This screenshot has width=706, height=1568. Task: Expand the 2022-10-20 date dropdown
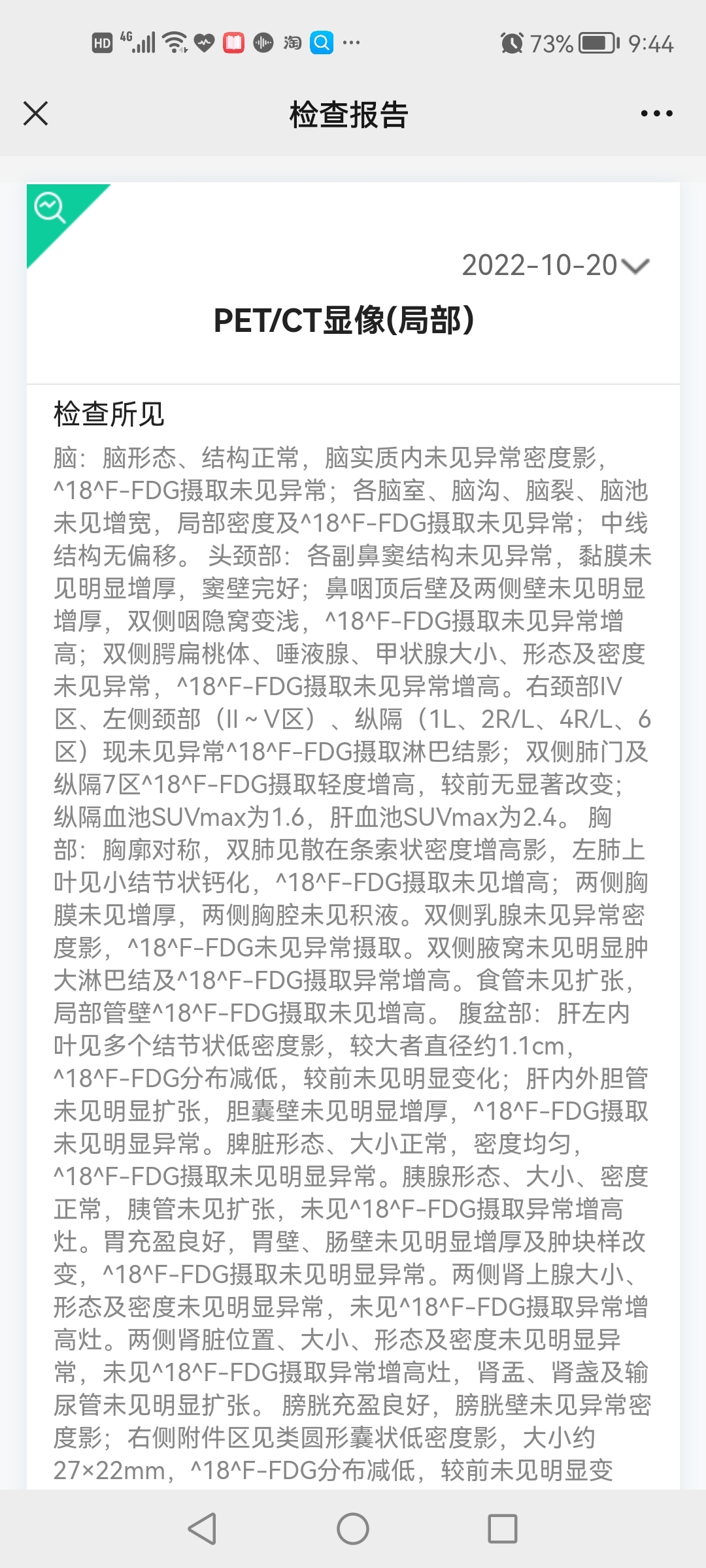click(x=555, y=265)
